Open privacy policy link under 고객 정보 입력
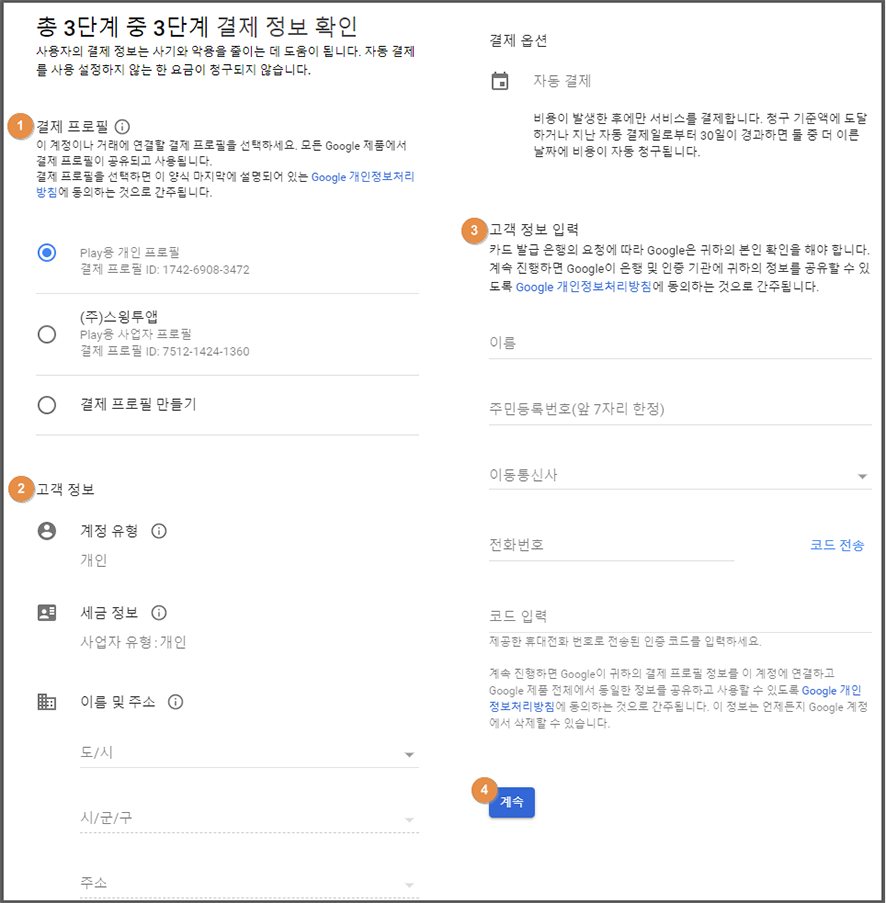 584,286
